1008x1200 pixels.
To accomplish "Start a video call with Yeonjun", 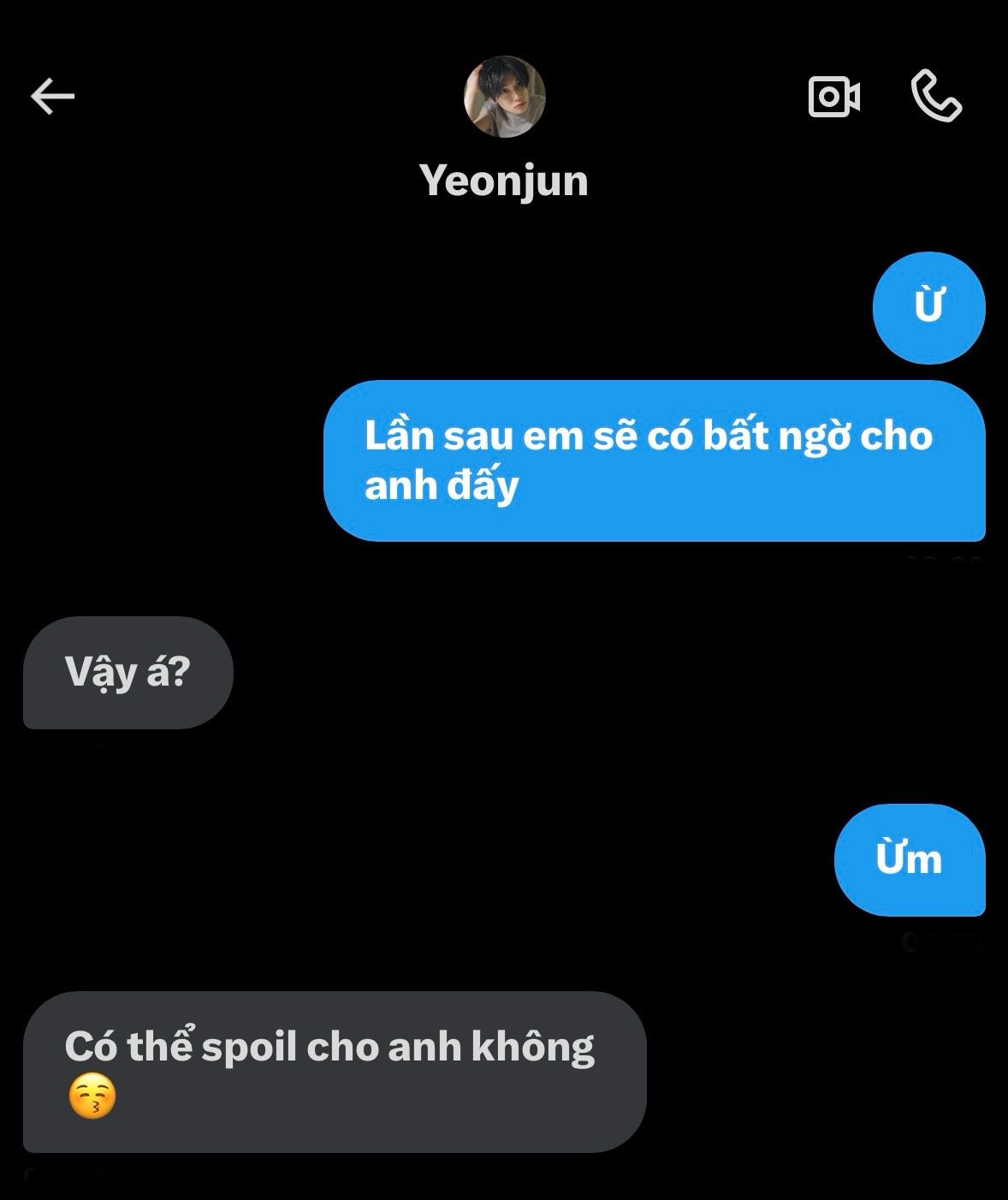I will (x=833, y=97).
